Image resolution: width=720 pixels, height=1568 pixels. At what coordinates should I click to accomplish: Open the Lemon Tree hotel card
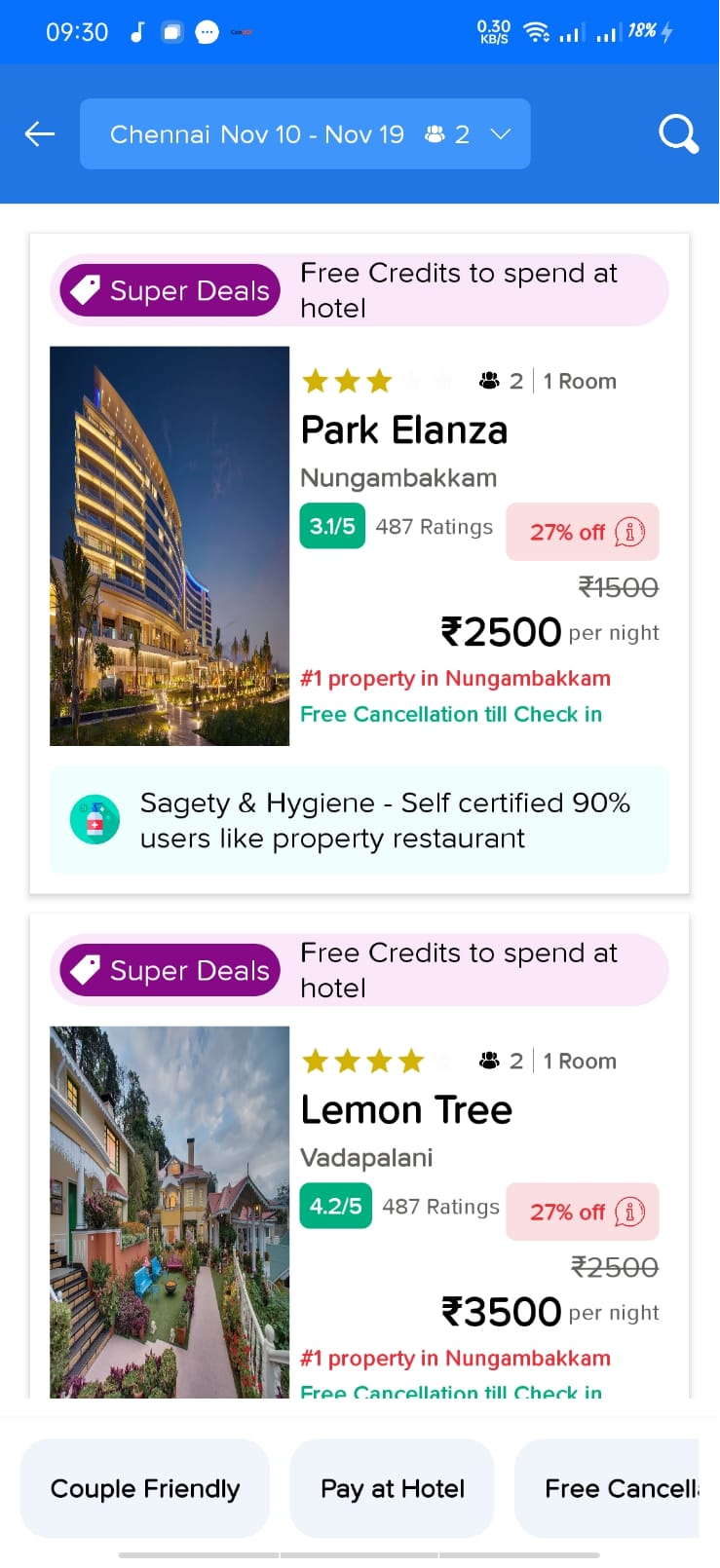click(360, 1156)
